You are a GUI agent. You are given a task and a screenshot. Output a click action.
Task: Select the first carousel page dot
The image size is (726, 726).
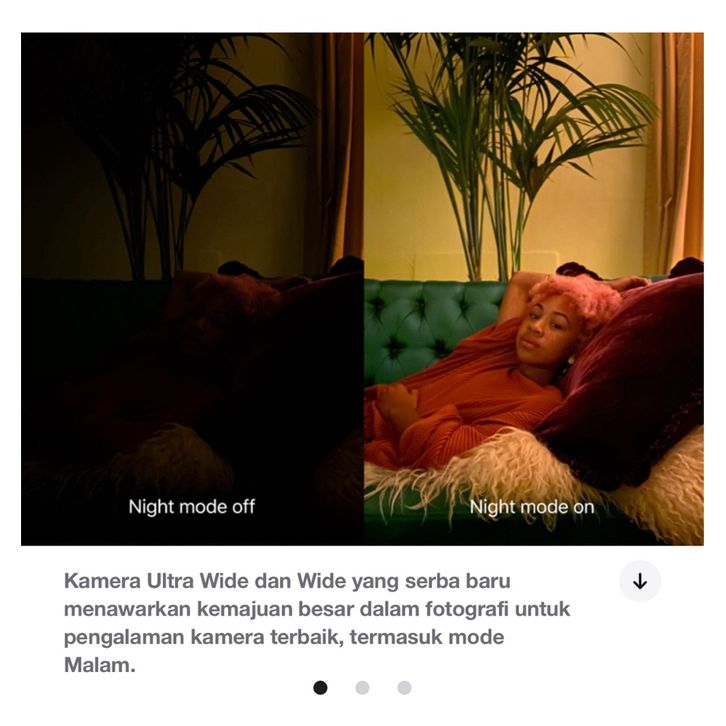point(320,687)
